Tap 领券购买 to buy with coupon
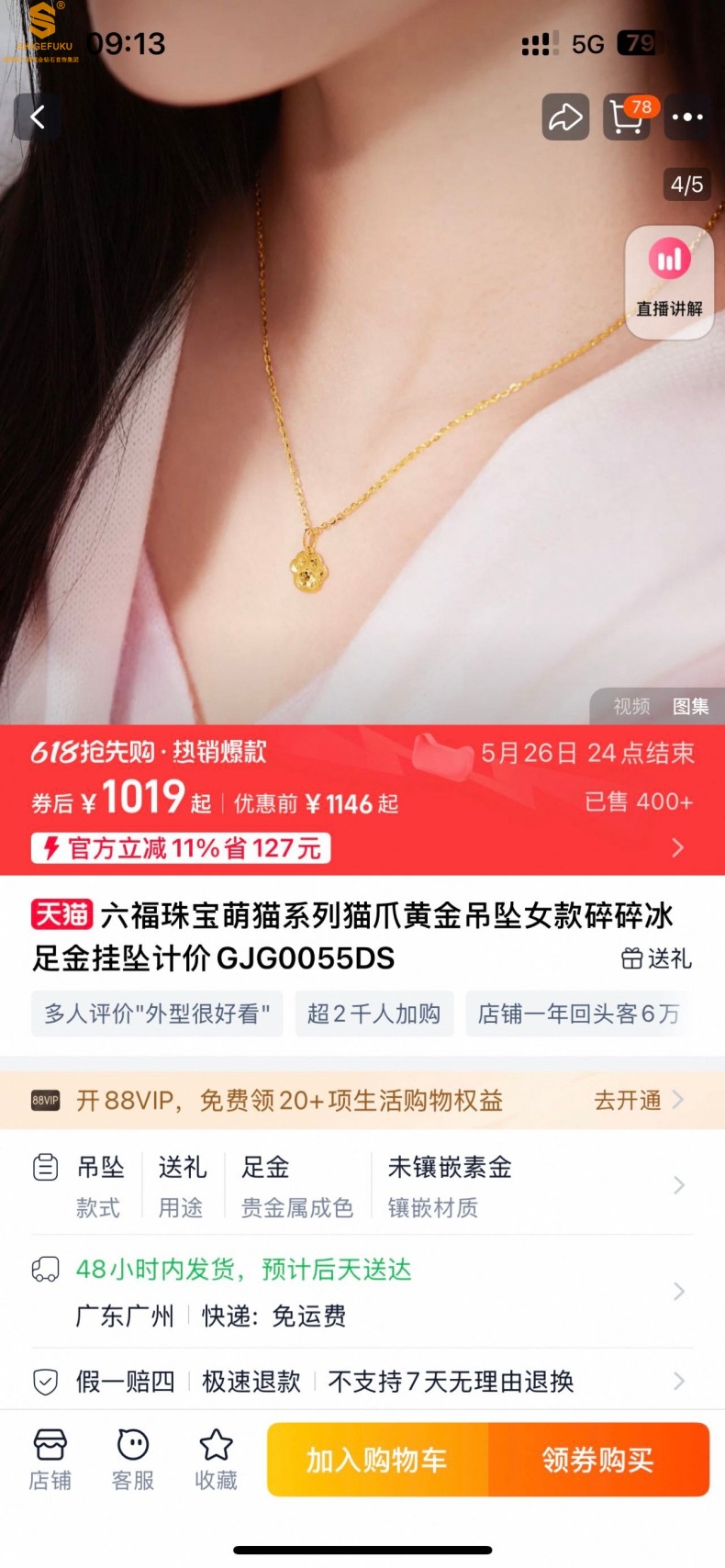Viewport: 725px width, 1568px height. [x=598, y=1460]
